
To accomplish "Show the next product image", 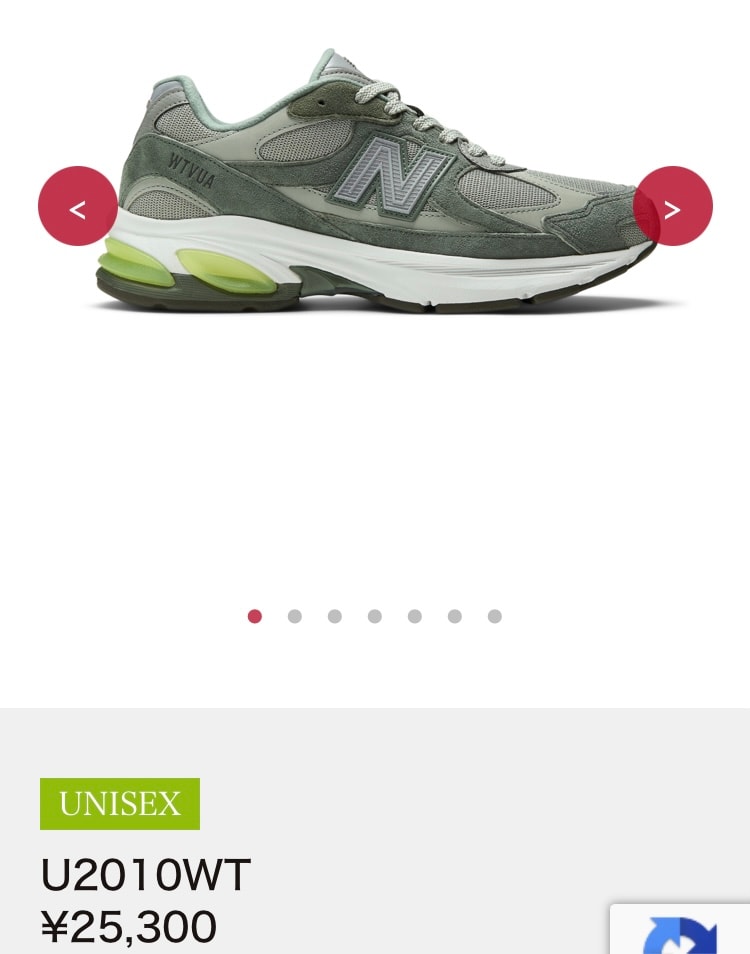I will point(672,206).
